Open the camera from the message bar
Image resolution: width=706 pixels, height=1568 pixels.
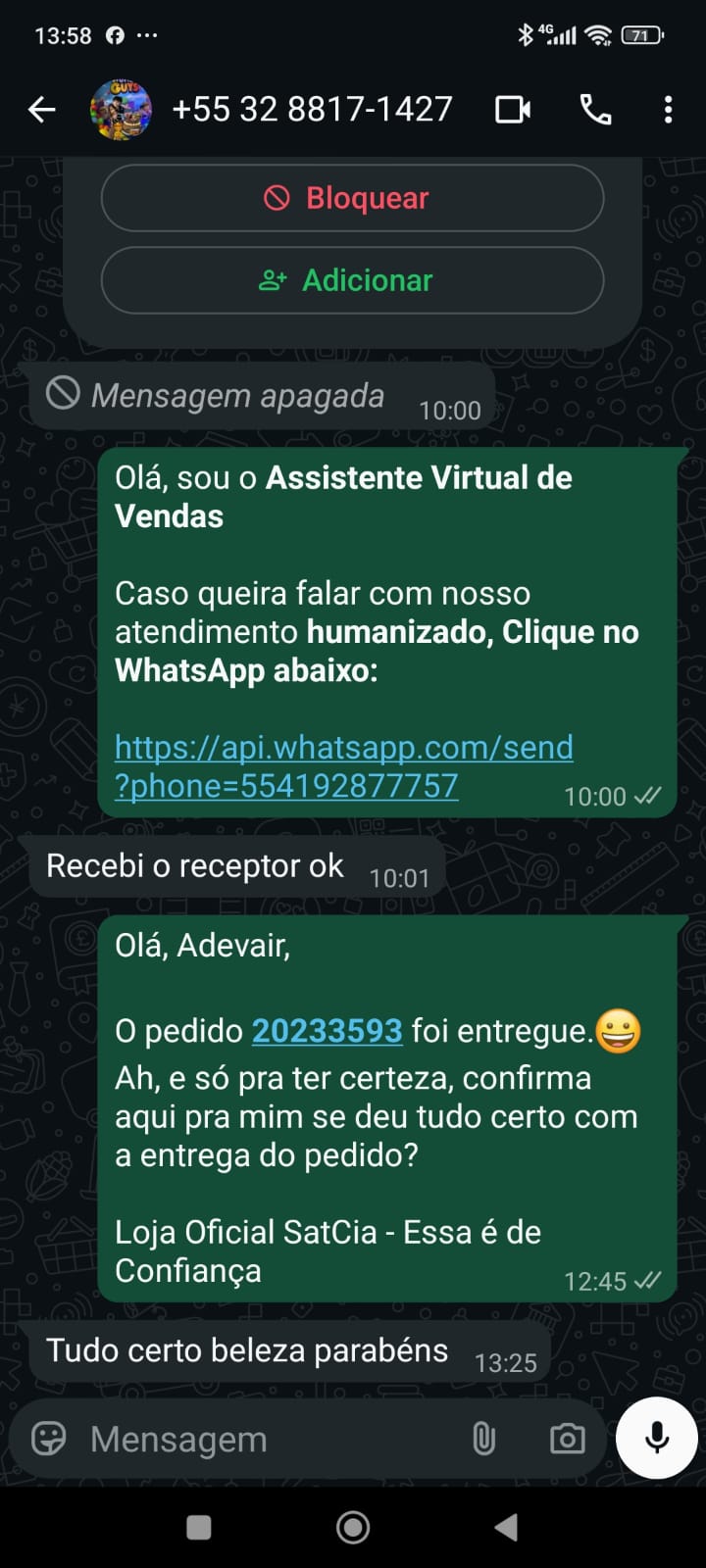(x=567, y=1439)
